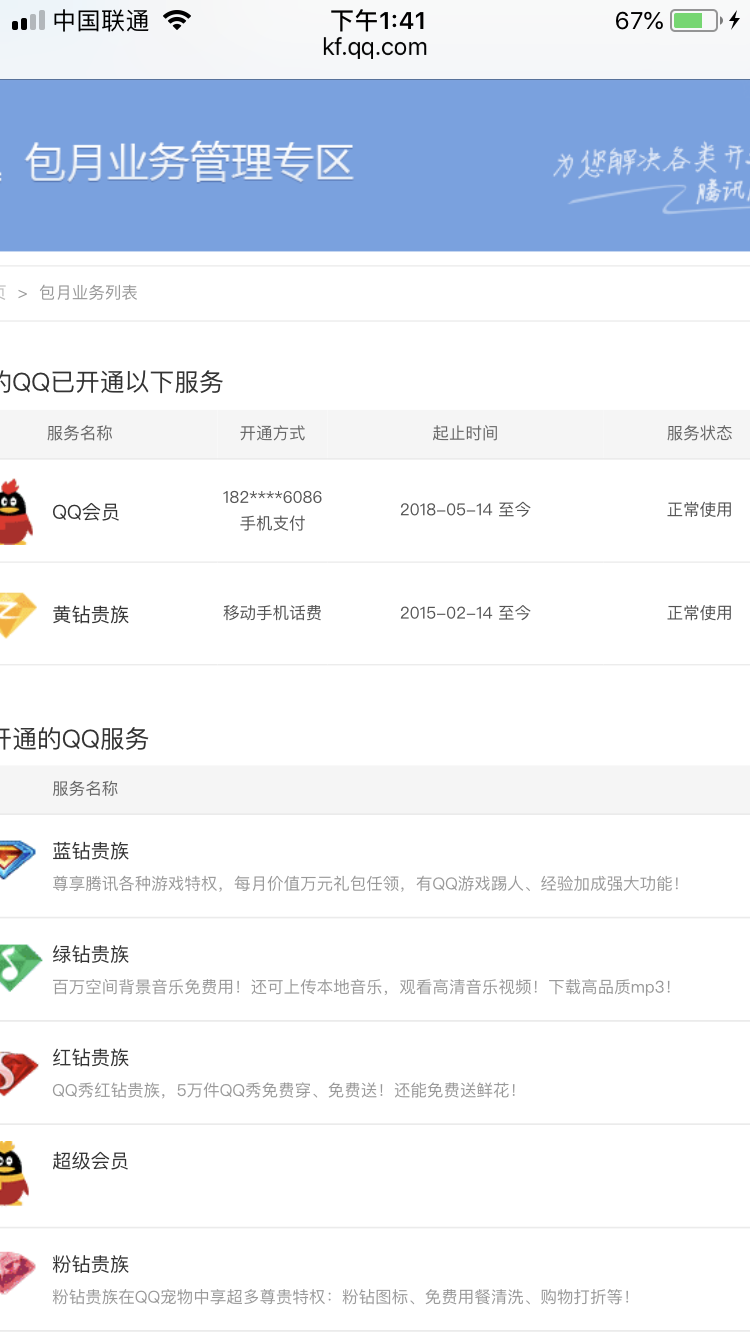This screenshot has height=1334, width=750.
Task: Select the 绿钻贵族 service
Action: pyautogui.click(x=375, y=970)
